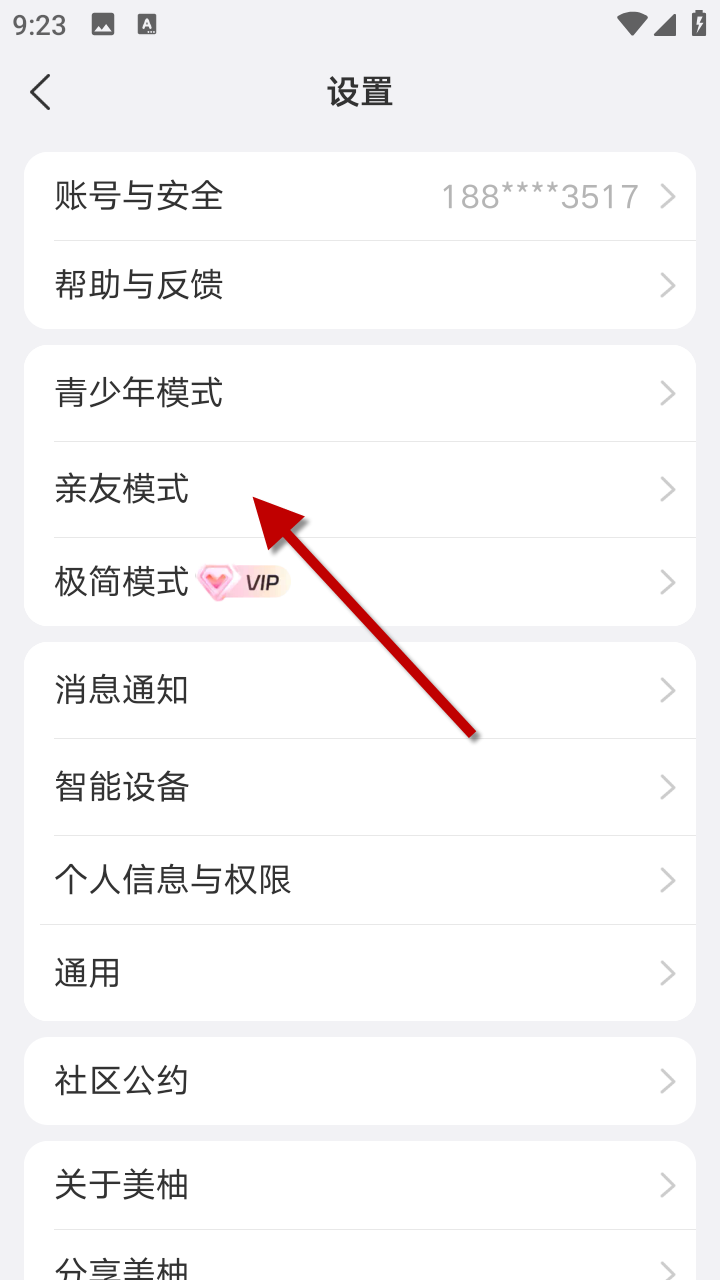Open 智能设备
This screenshot has height=1280, width=720.
pos(360,788)
